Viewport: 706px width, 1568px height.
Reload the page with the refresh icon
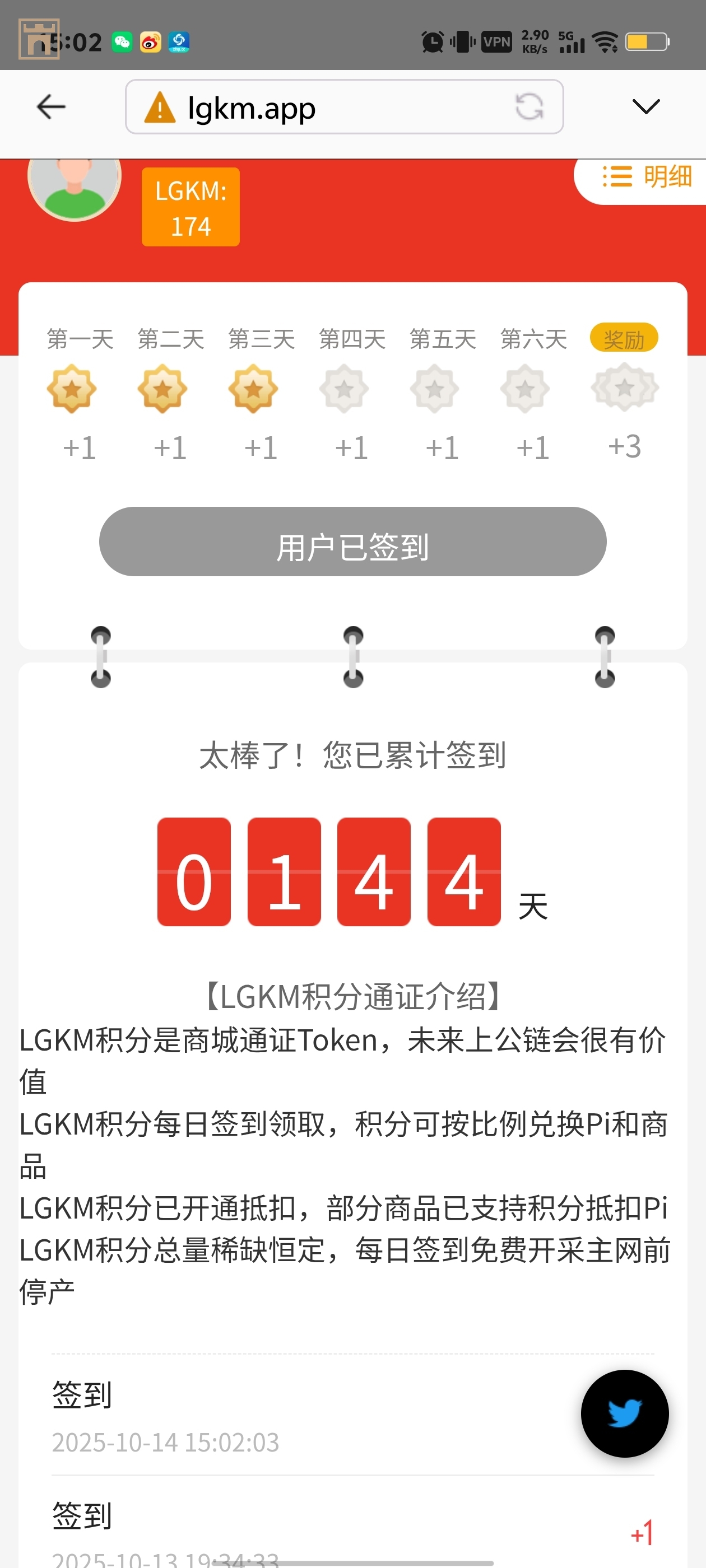[x=529, y=107]
